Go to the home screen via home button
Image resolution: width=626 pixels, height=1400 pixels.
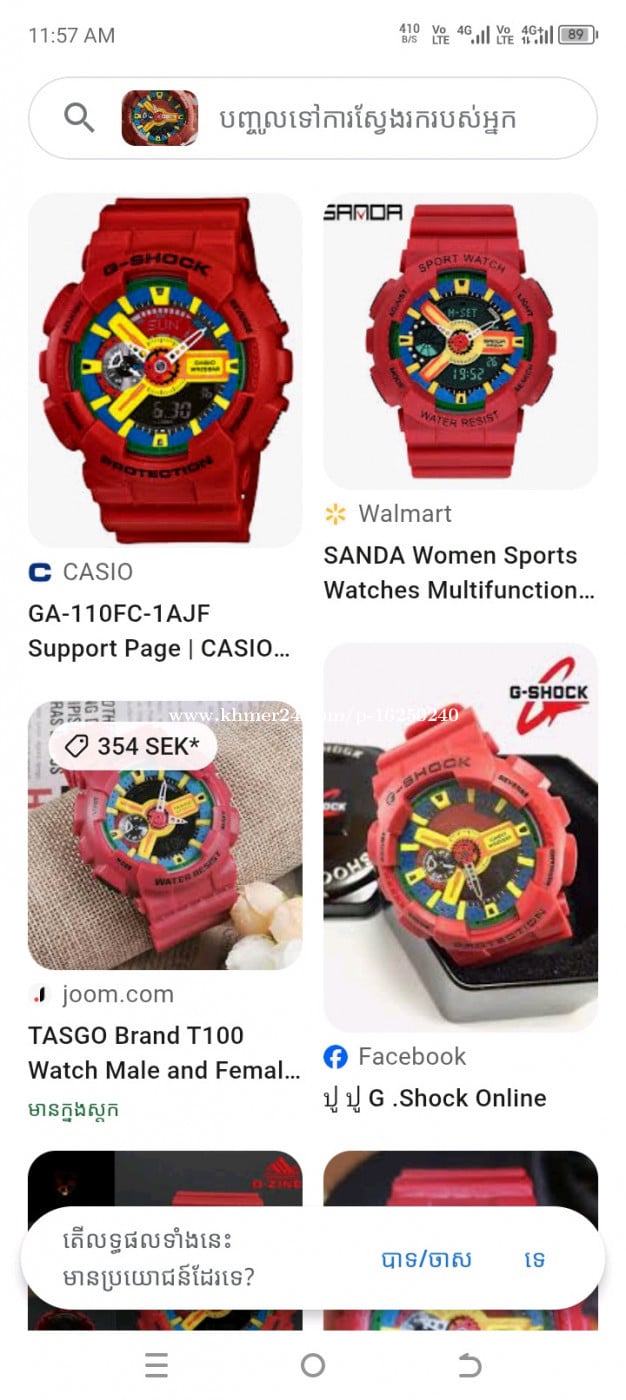click(x=313, y=1365)
